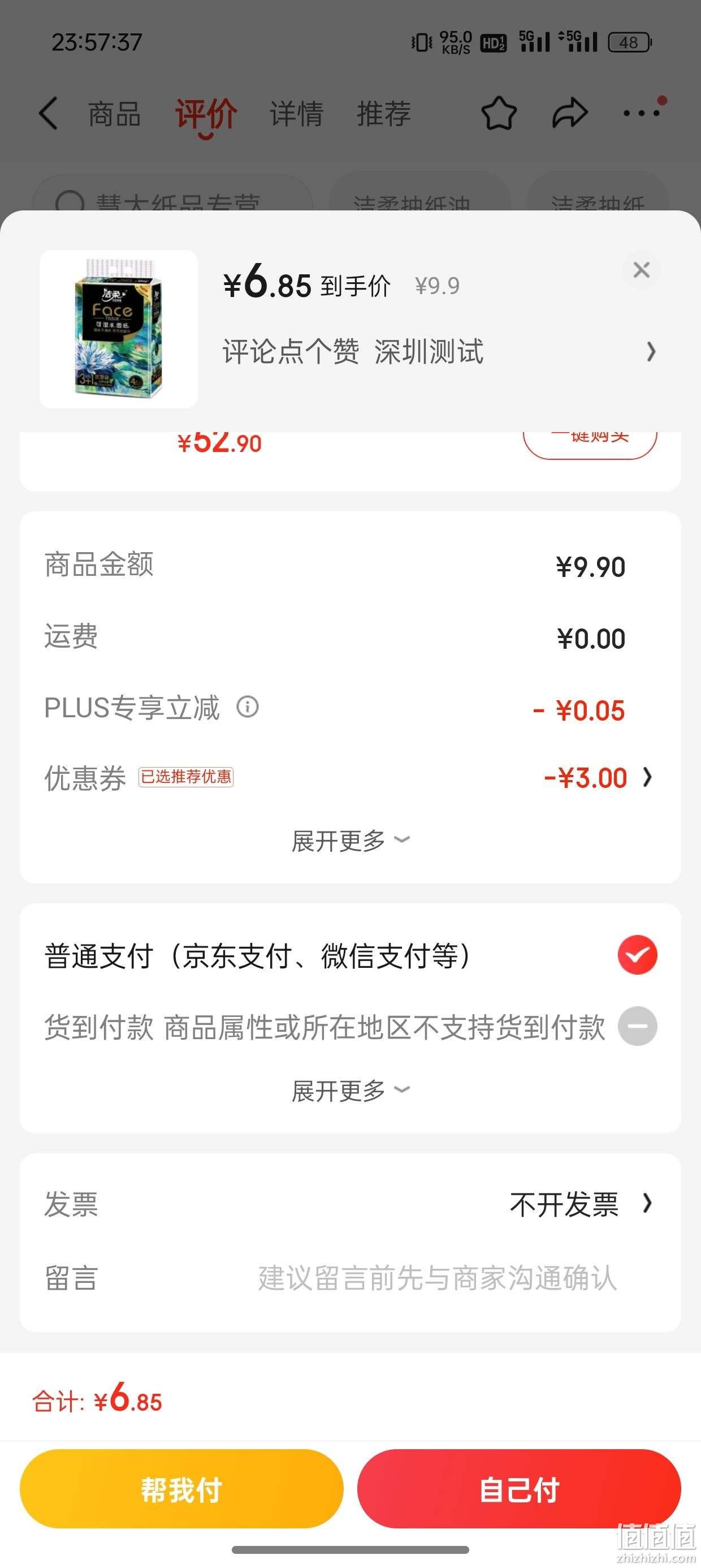
Task: Close the checkout sheet
Action: point(642,270)
